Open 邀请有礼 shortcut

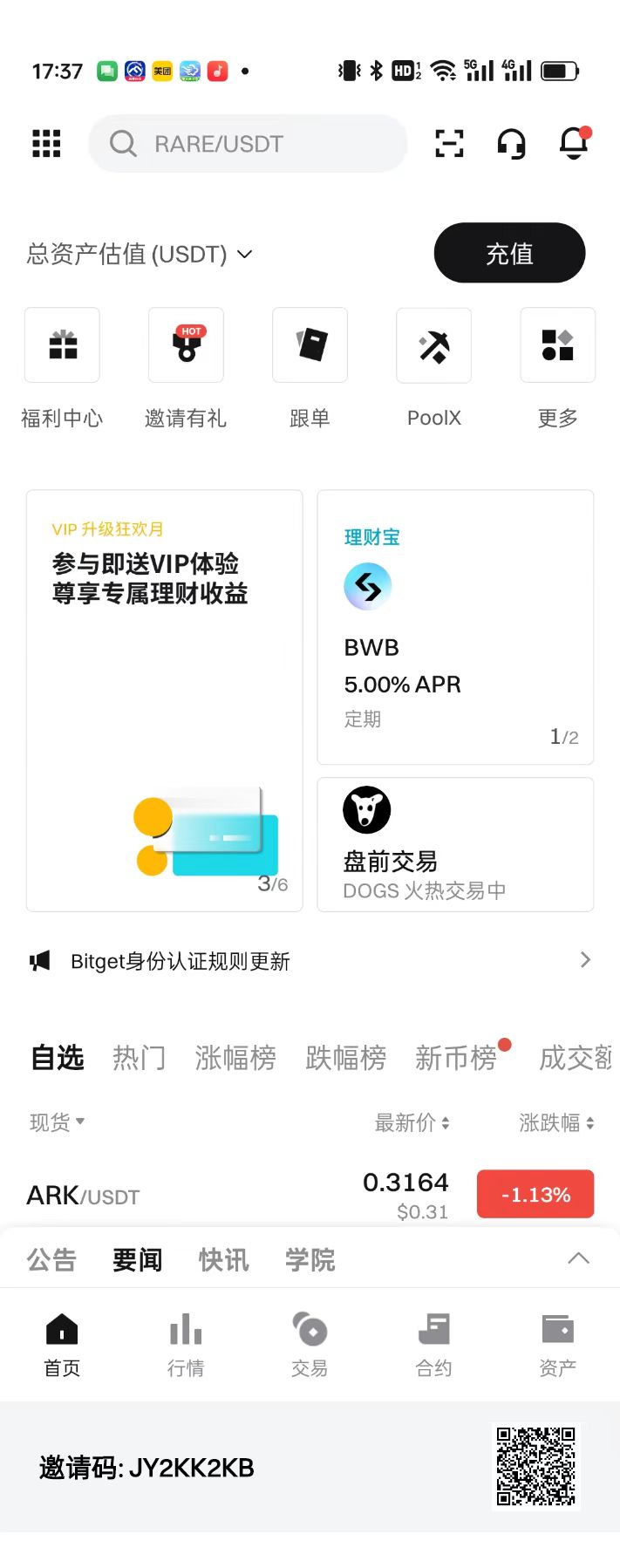point(186,345)
